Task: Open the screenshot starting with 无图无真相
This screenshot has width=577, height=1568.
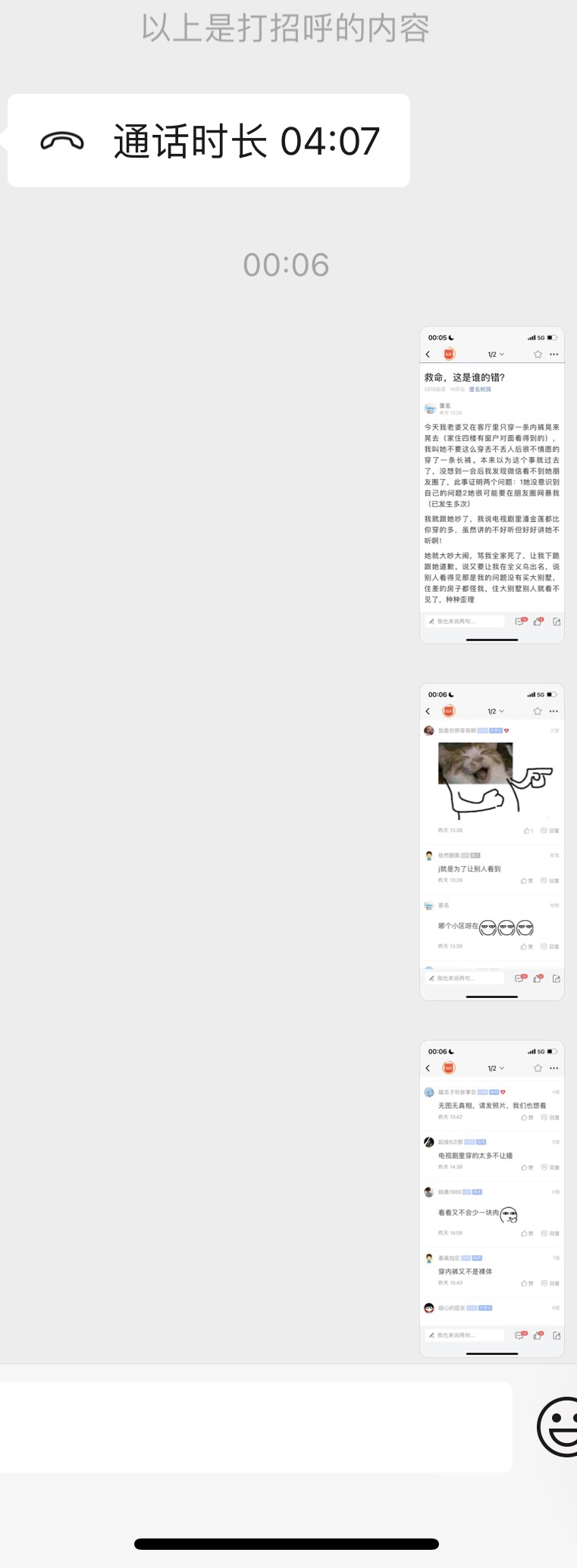Action: tap(491, 1198)
